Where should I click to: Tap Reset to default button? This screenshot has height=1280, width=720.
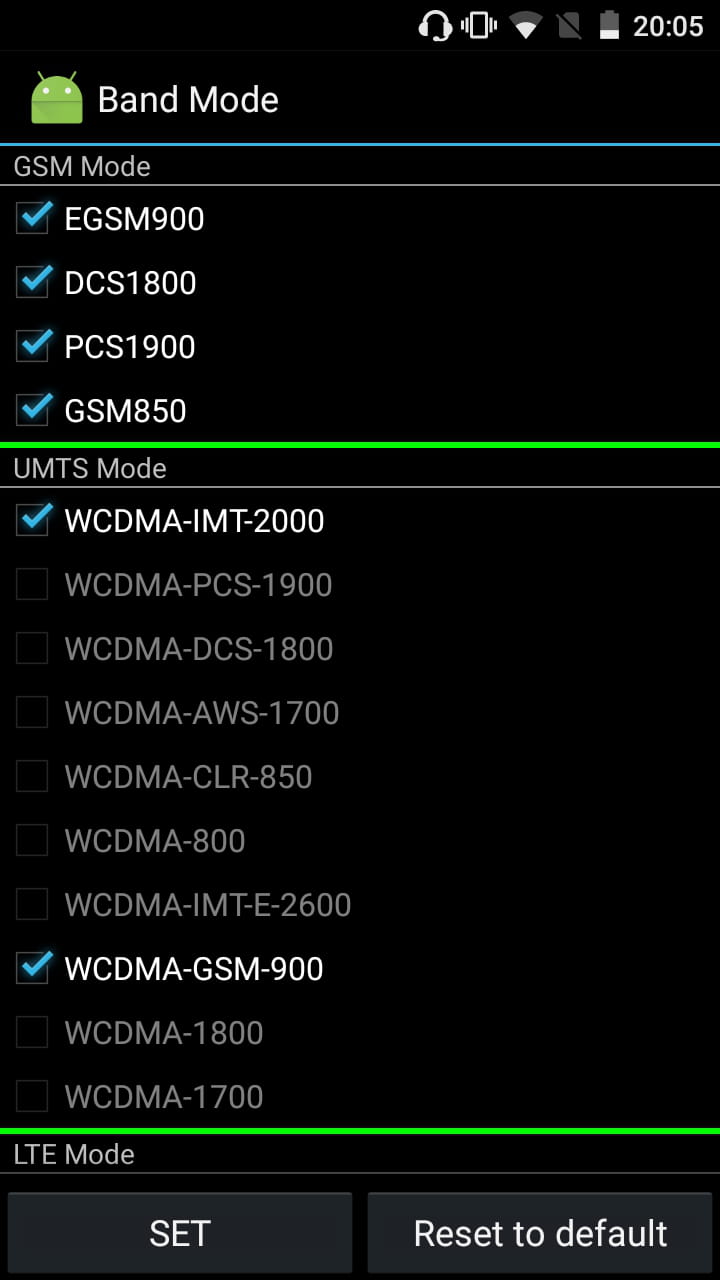pos(540,1233)
